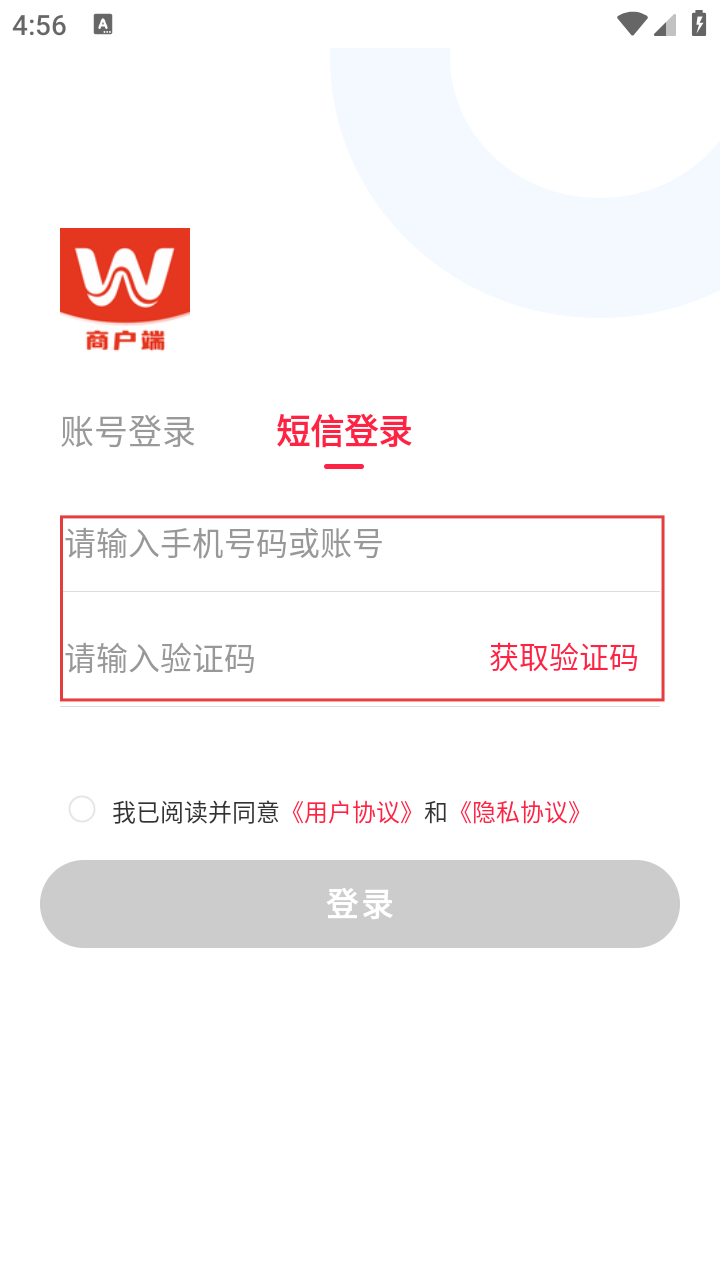This screenshot has height=1280, width=720.
Task: Request a code via 获取验证码
Action: click(x=563, y=658)
